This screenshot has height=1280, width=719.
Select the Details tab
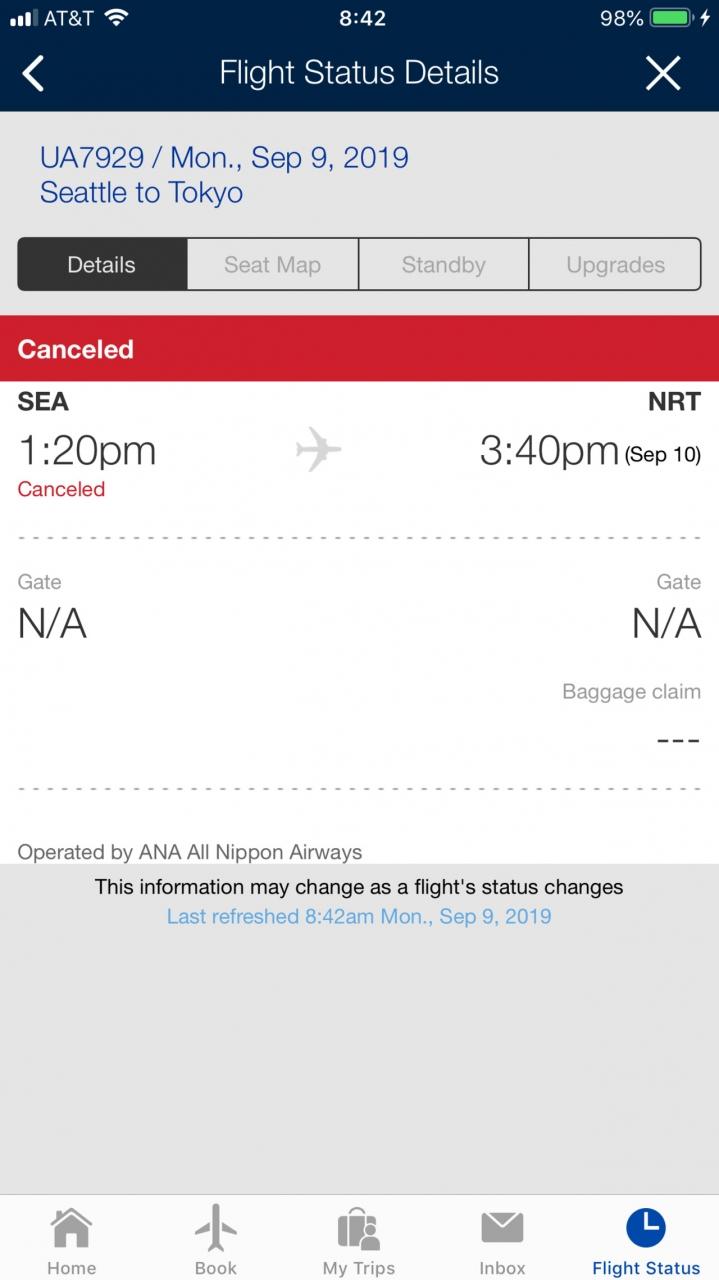tap(102, 265)
